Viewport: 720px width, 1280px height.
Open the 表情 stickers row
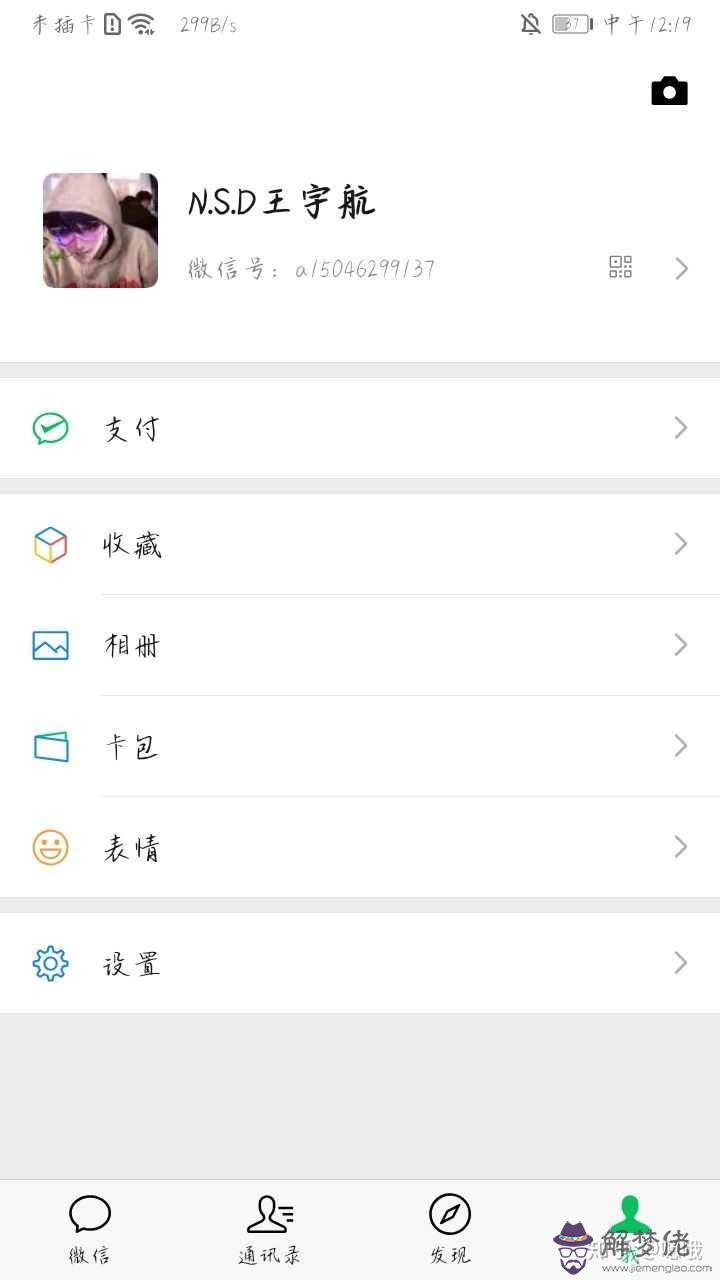pyautogui.click(x=360, y=848)
